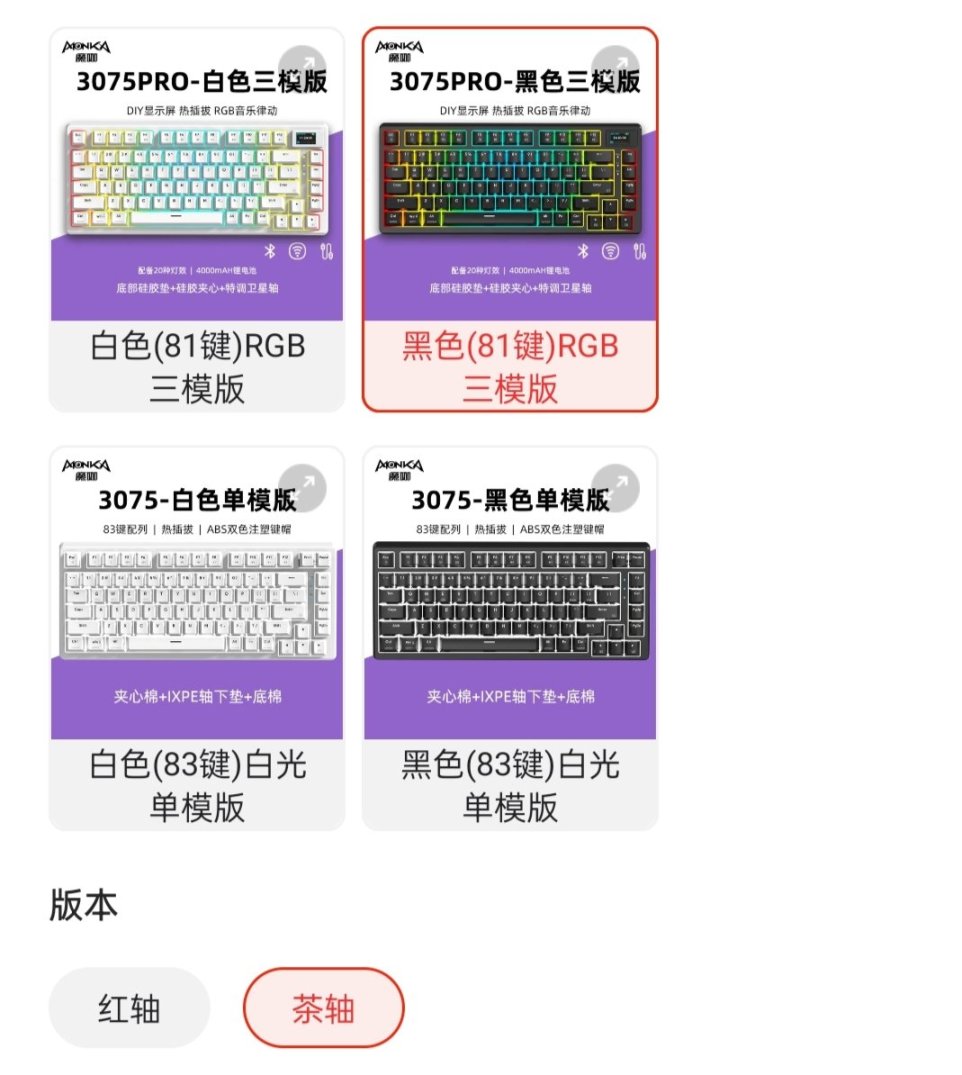Select the 白色(81键)RGB三模版 option
The width and height of the screenshot is (962, 1075).
tap(197, 366)
